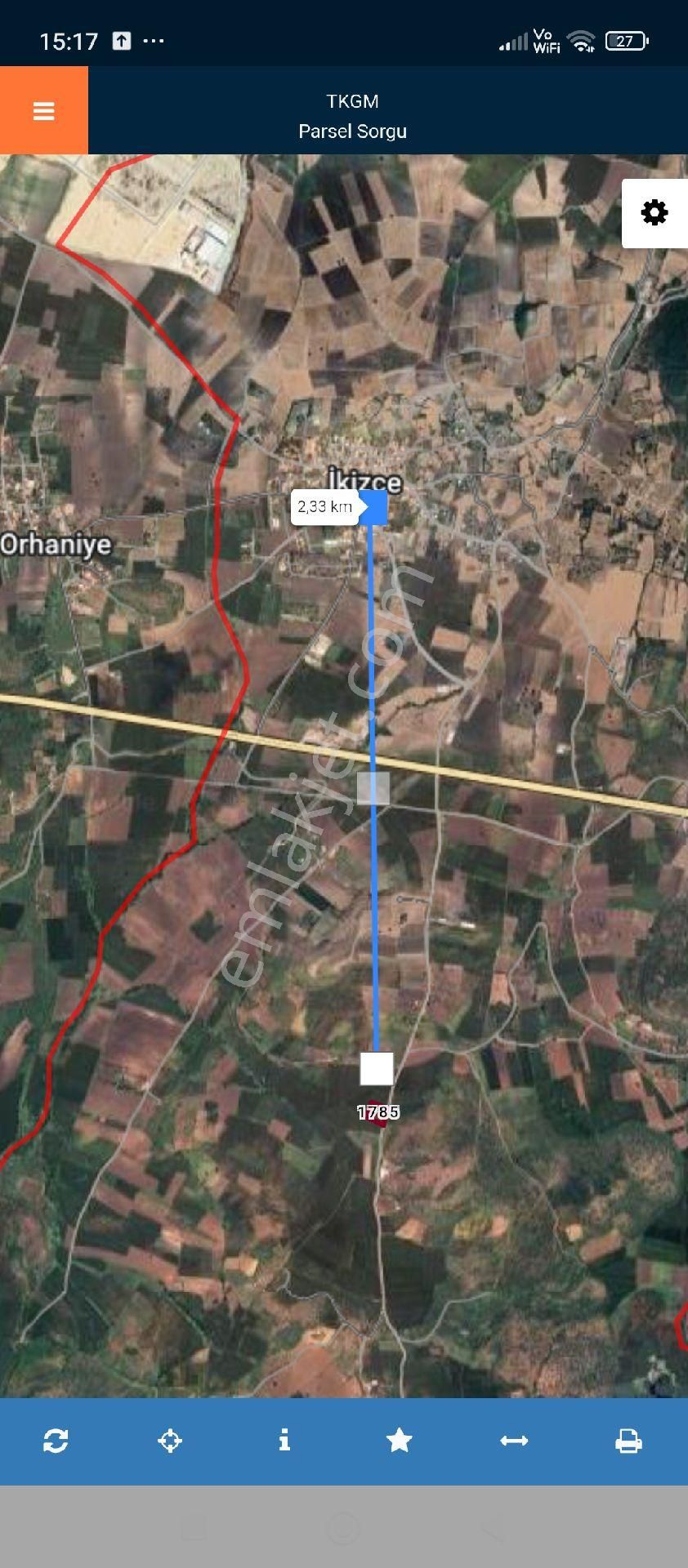The width and height of the screenshot is (688, 1568).
Task: Locate my current position
Action: click(170, 1441)
